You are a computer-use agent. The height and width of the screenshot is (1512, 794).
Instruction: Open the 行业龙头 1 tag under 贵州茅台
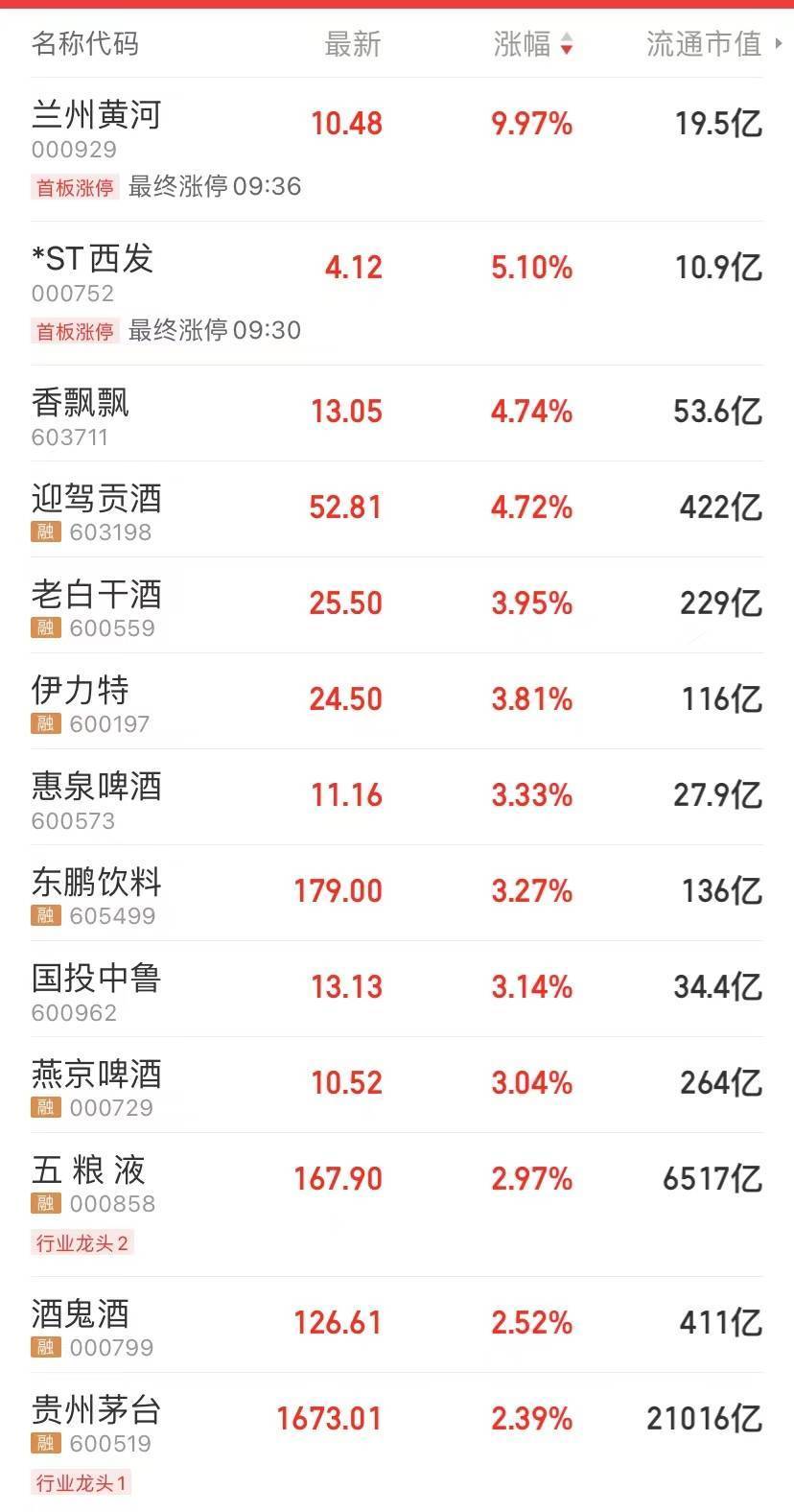pos(82,1483)
